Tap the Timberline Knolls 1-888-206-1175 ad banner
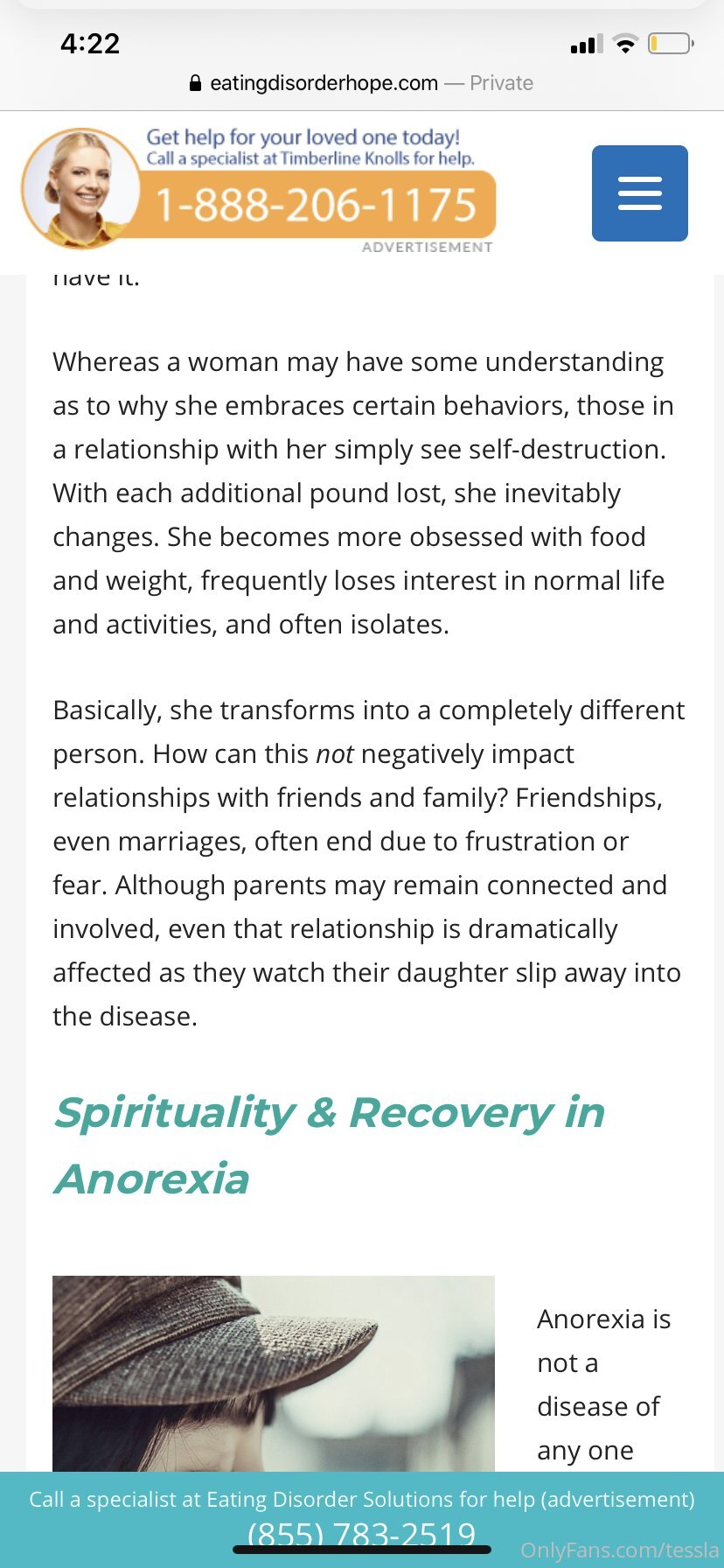Image resolution: width=724 pixels, height=1568 pixels. click(x=259, y=190)
